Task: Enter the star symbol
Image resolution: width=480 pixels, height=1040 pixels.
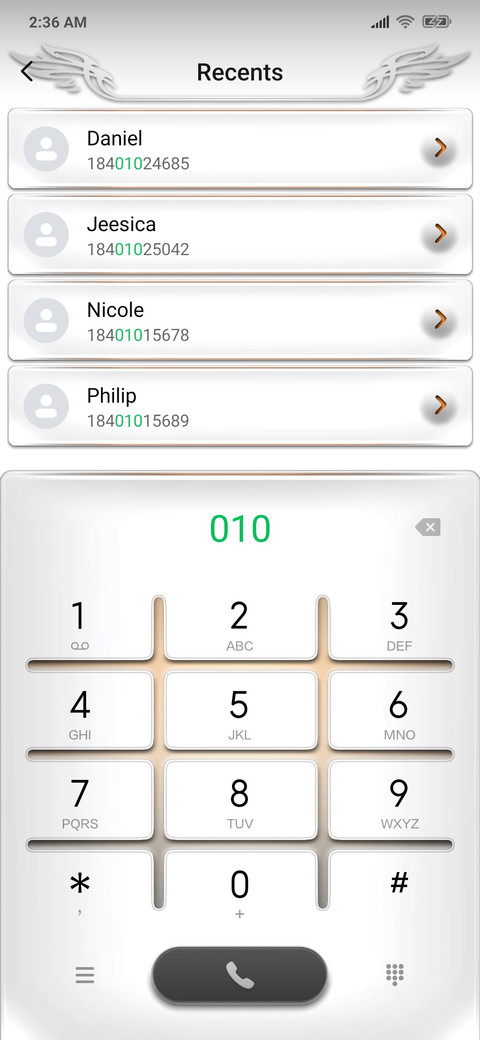Action: (x=79, y=889)
